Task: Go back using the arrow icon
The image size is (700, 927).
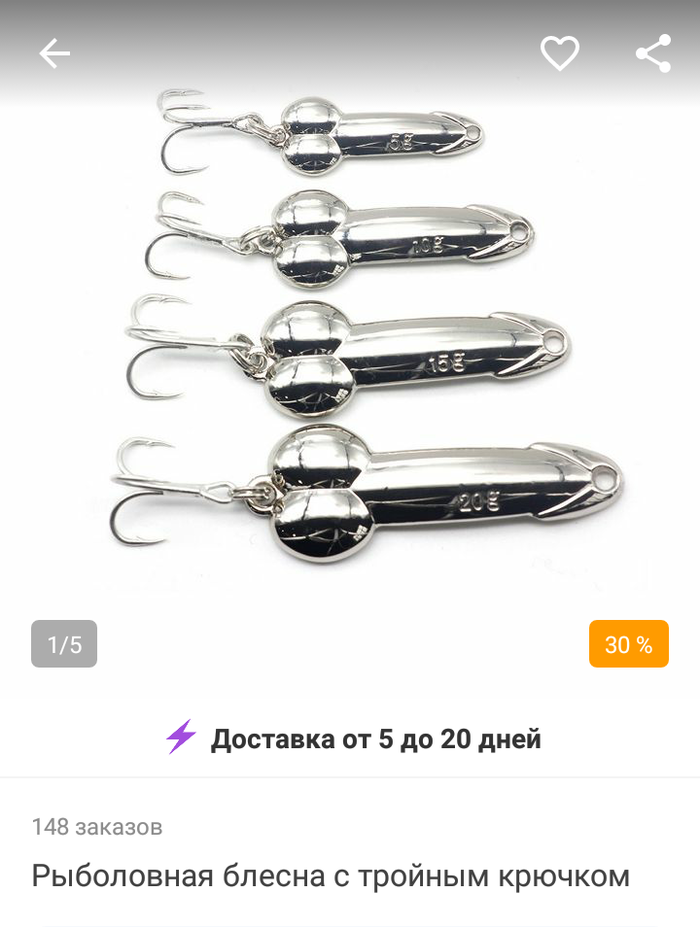Action: point(55,53)
